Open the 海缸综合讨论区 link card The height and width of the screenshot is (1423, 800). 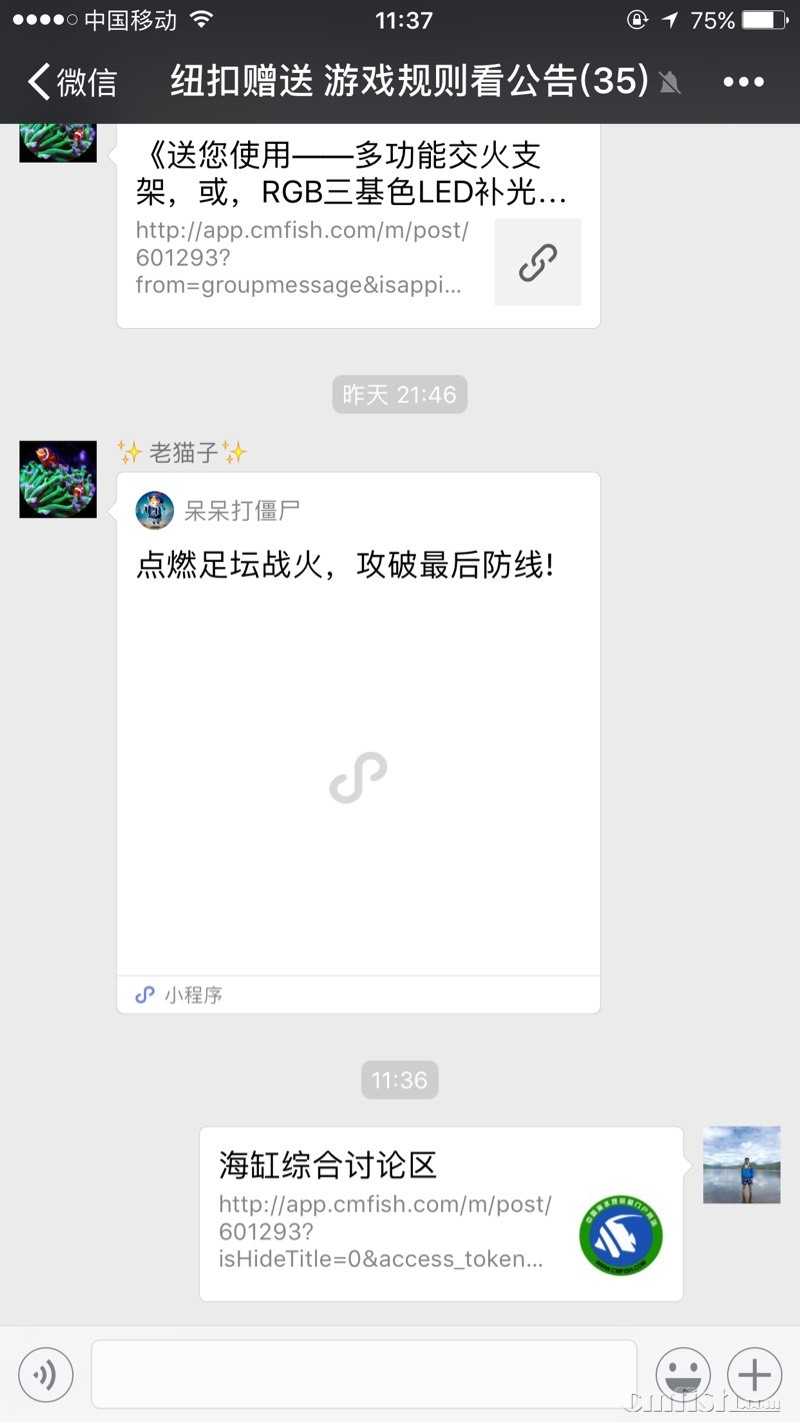pyautogui.click(x=440, y=1213)
